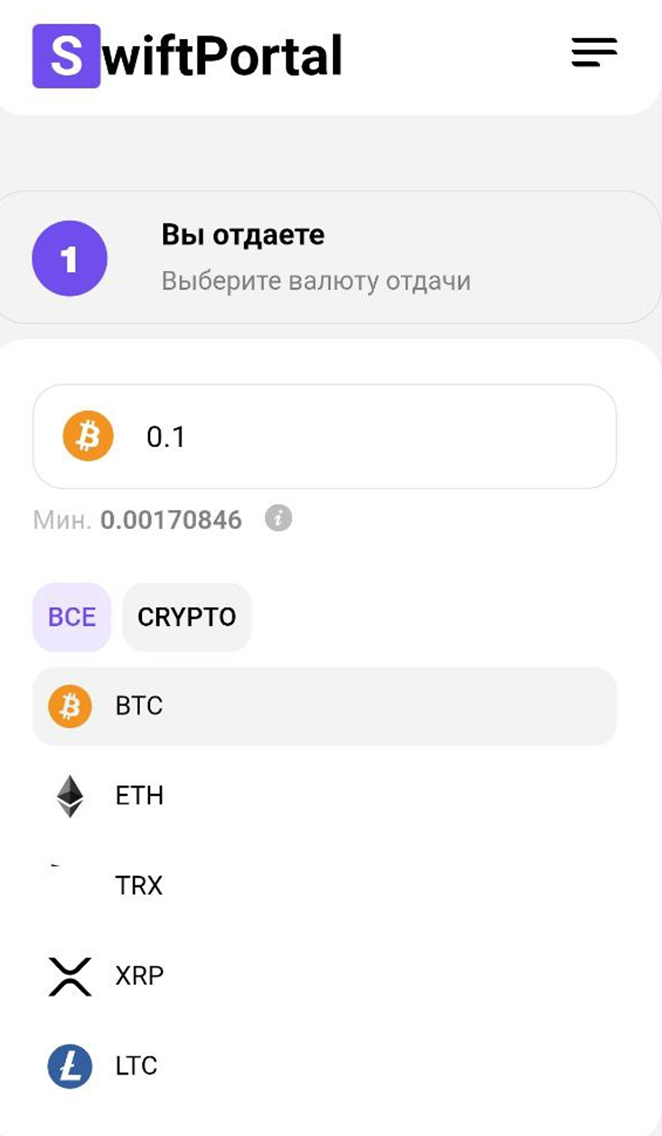Screen dimensions: 662x1136
Task: Switch to the ВСЕ filter
Action: coord(72,617)
